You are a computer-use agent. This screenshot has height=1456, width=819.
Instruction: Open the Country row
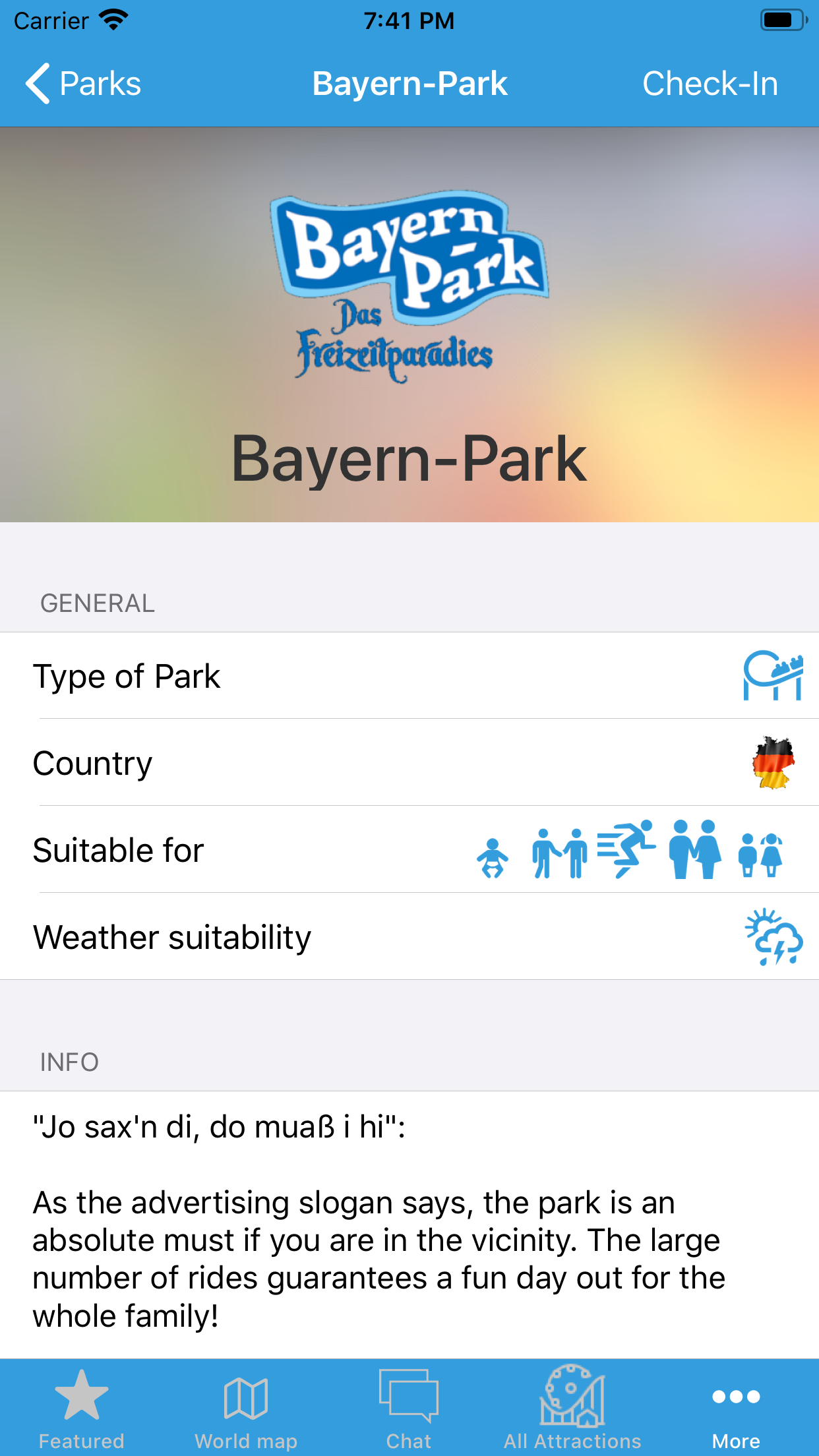[409, 763]
